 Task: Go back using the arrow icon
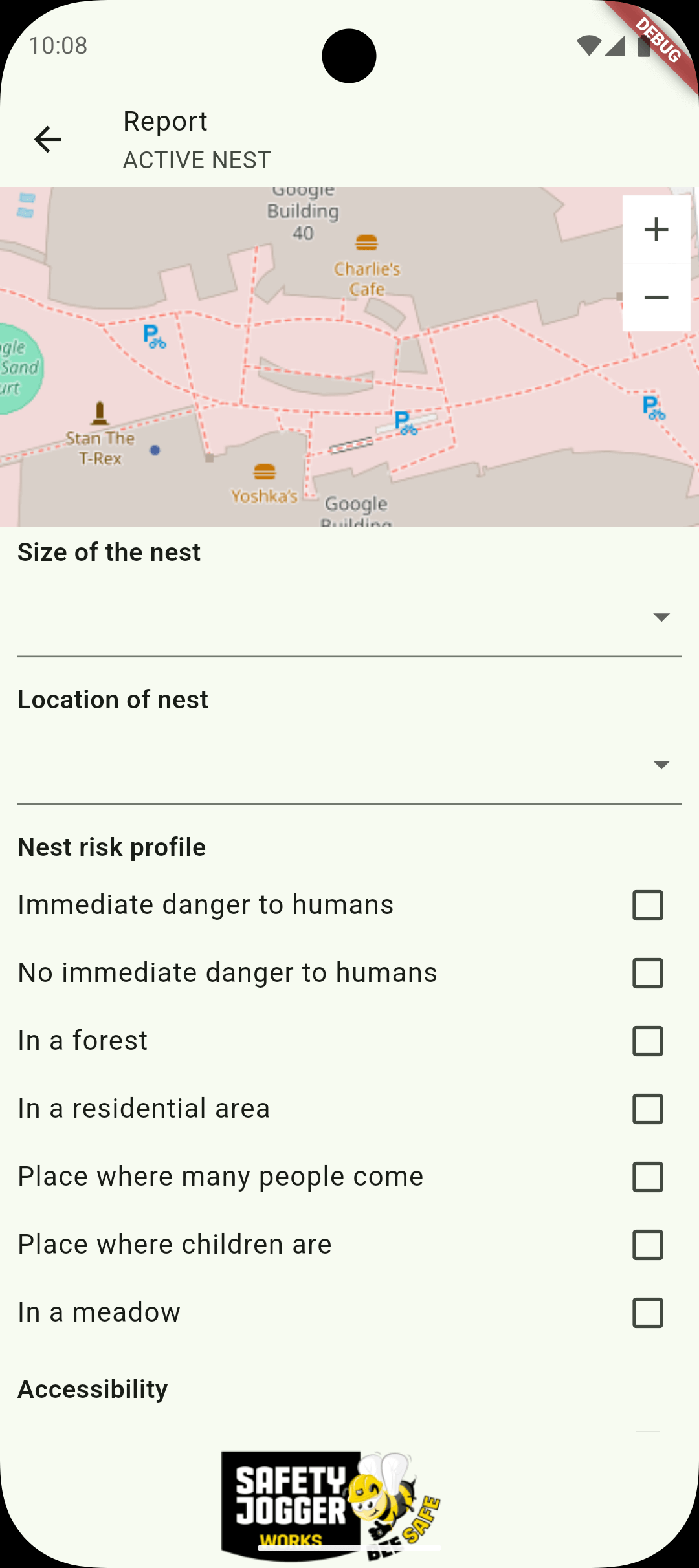[48, 140]
